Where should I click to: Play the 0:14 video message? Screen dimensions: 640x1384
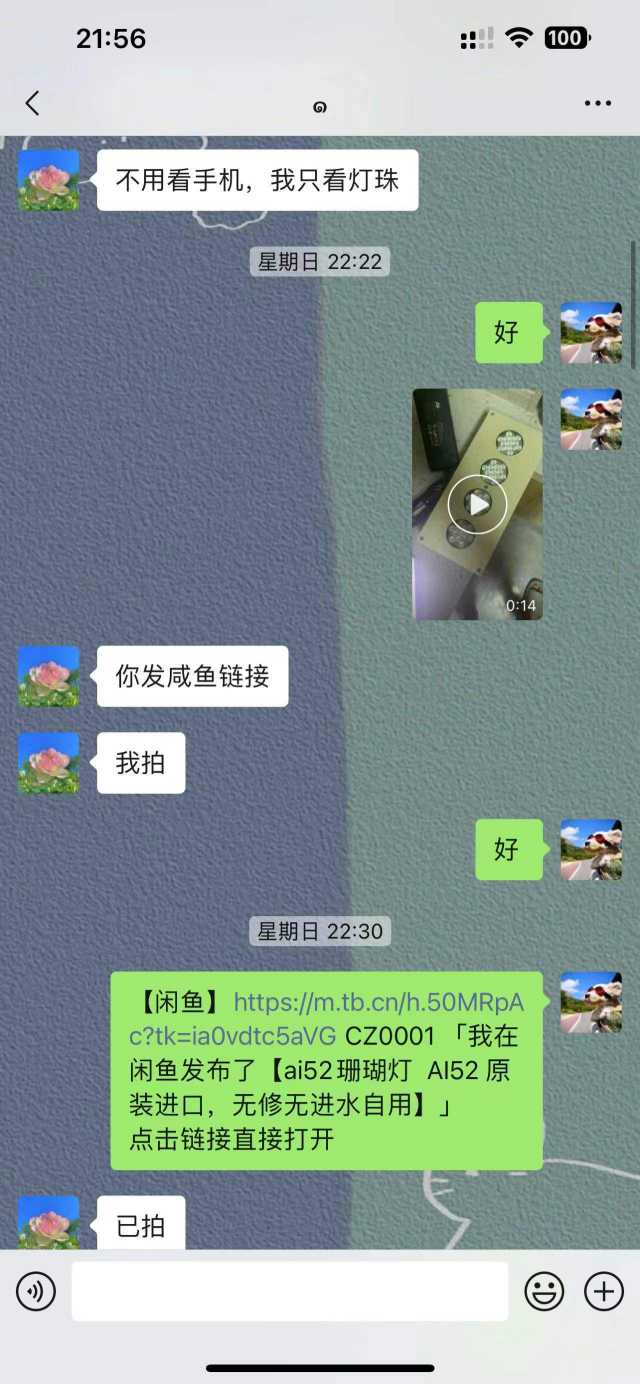(x=478, y=504)
